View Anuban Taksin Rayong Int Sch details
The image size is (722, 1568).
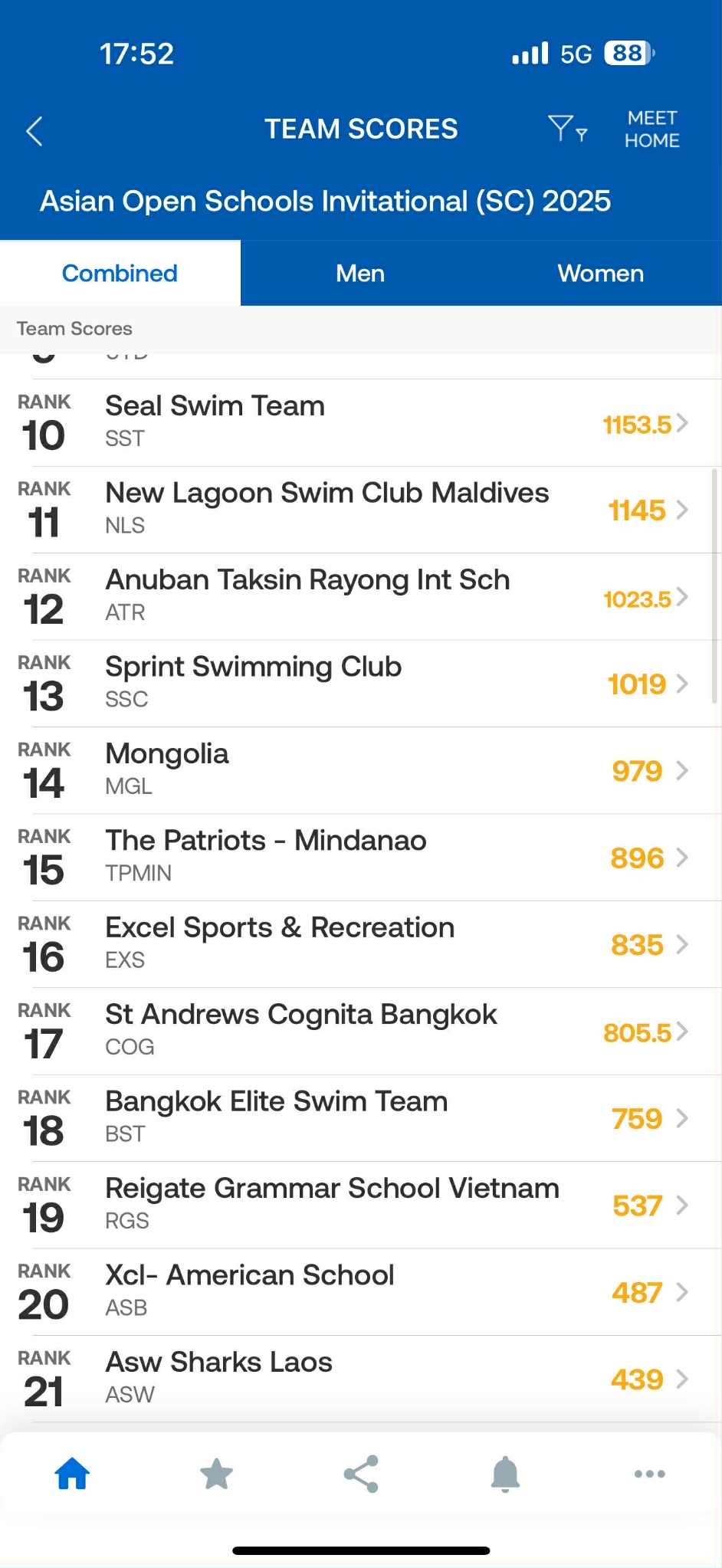tap(361, 597)
